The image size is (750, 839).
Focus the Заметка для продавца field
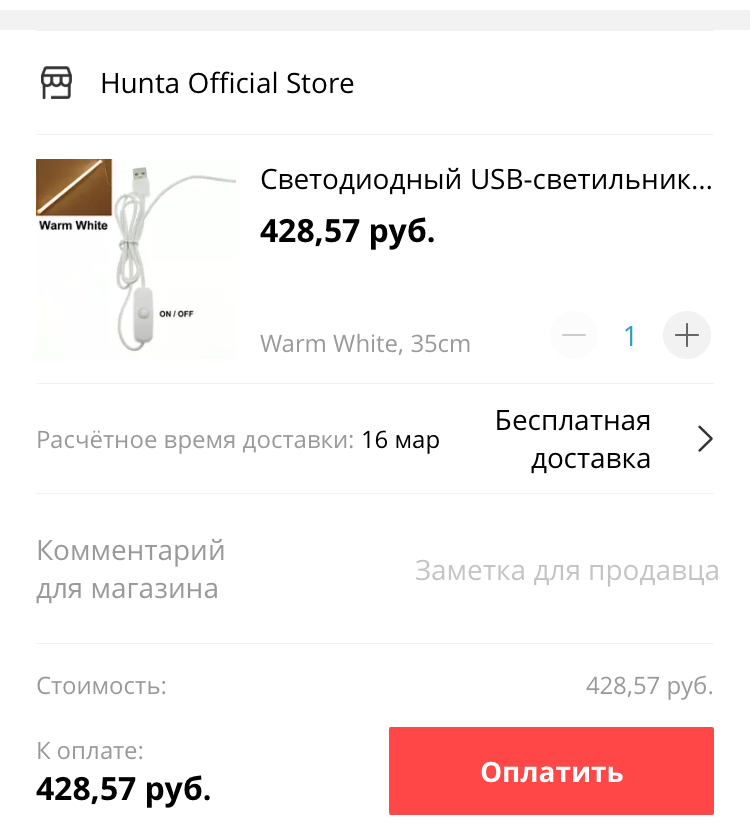pos(566,571)
